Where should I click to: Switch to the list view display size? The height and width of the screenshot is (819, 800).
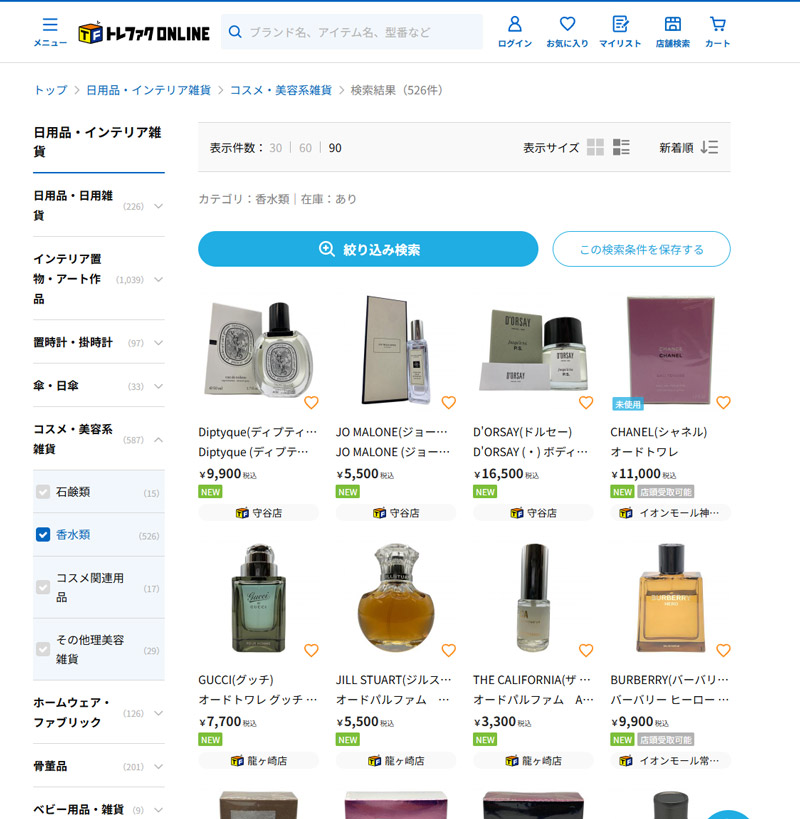pos(621,147)
